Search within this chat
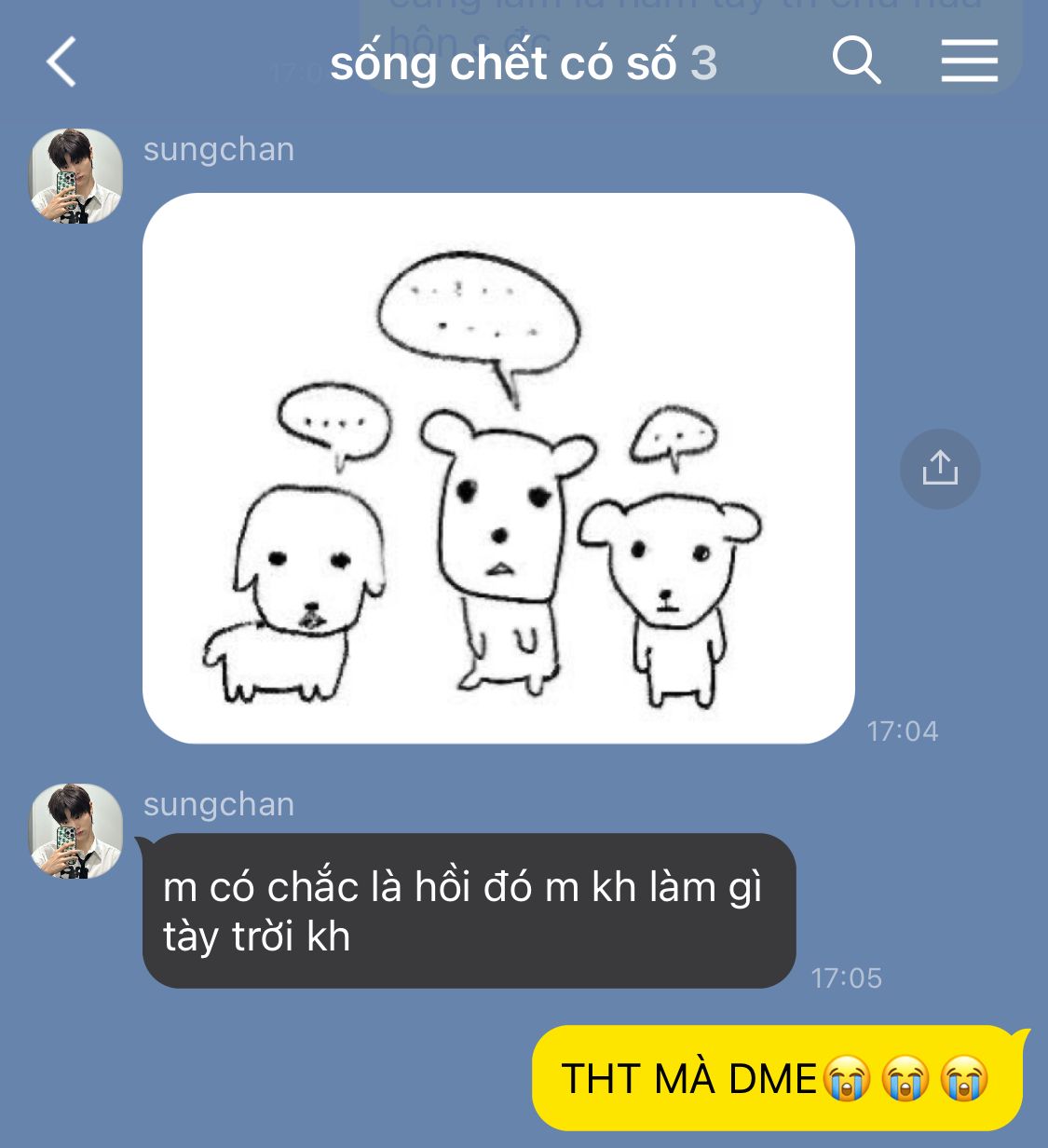The image size is (1048, 1148). click(855, 61)
